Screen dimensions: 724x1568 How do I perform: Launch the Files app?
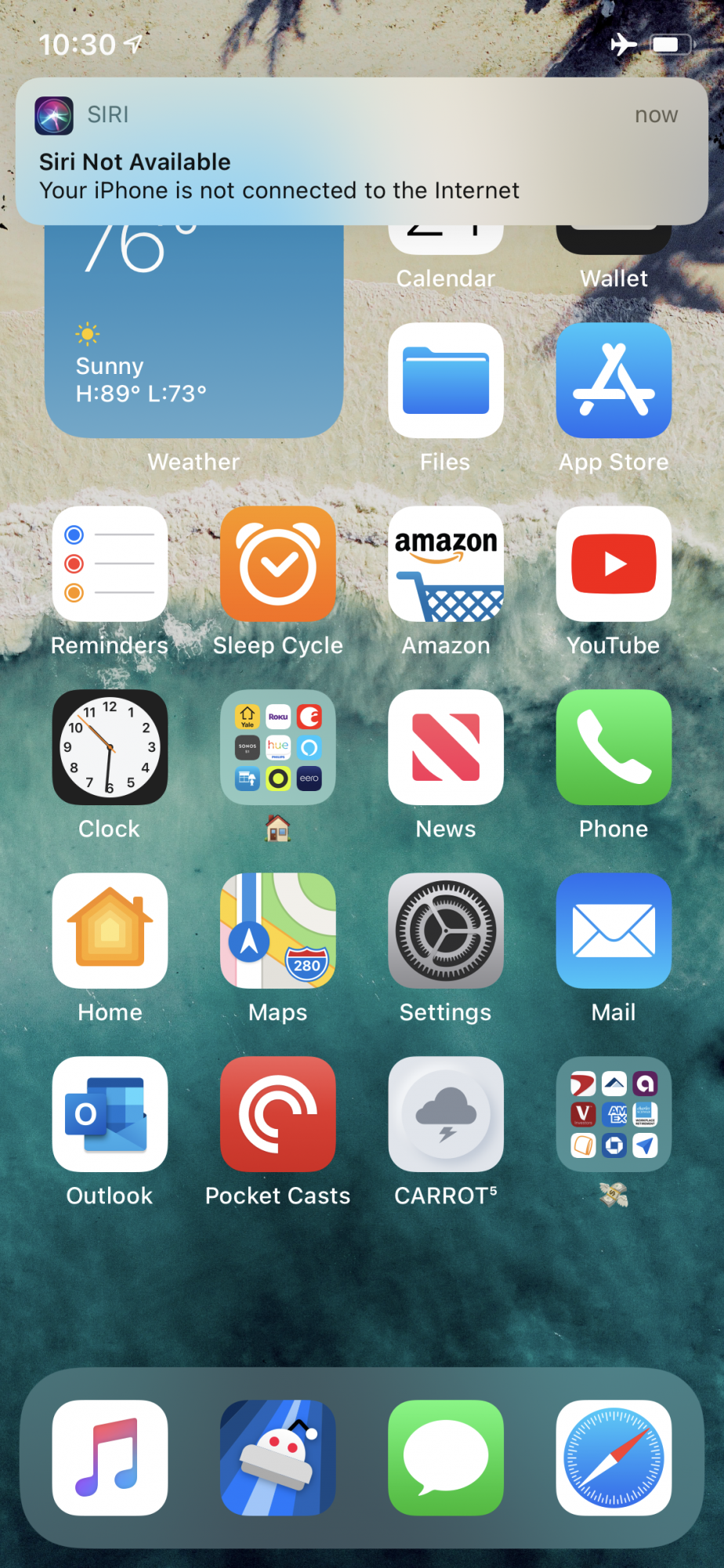(446, 381)
